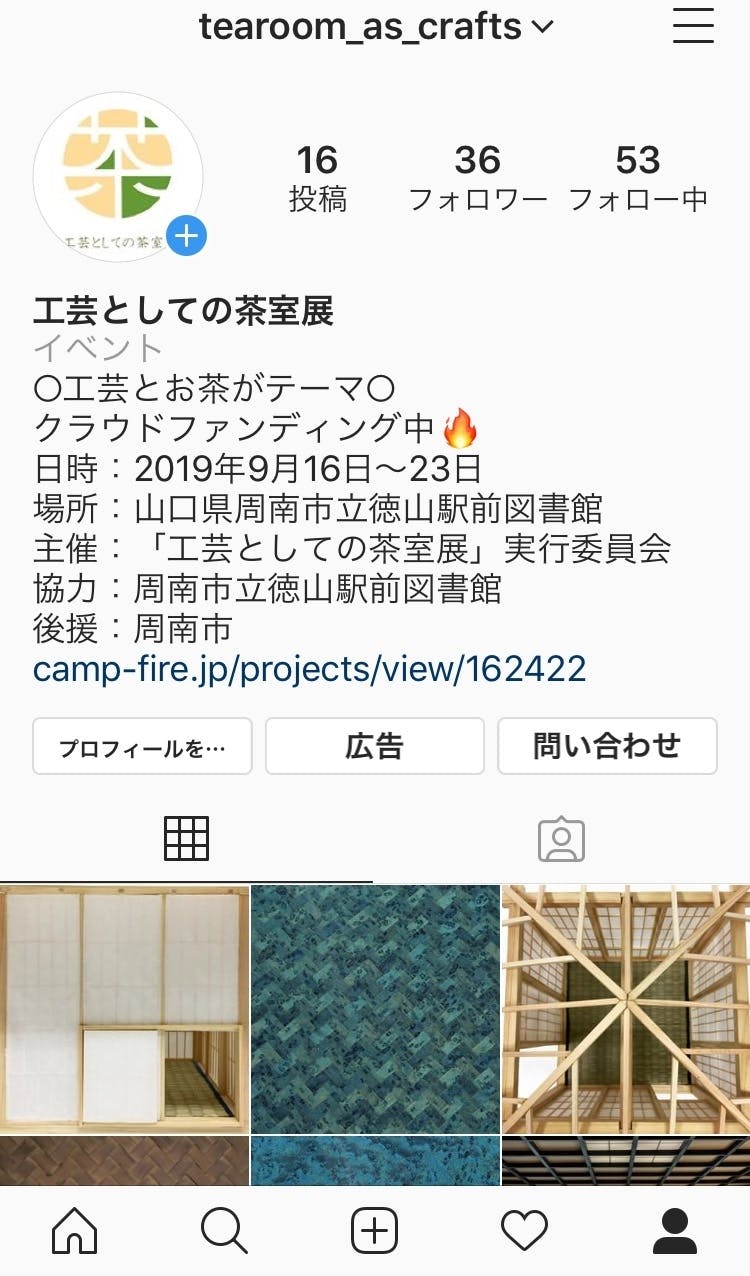
Task: Open the wooden ceiling frame post
Action: [626, 1009]
